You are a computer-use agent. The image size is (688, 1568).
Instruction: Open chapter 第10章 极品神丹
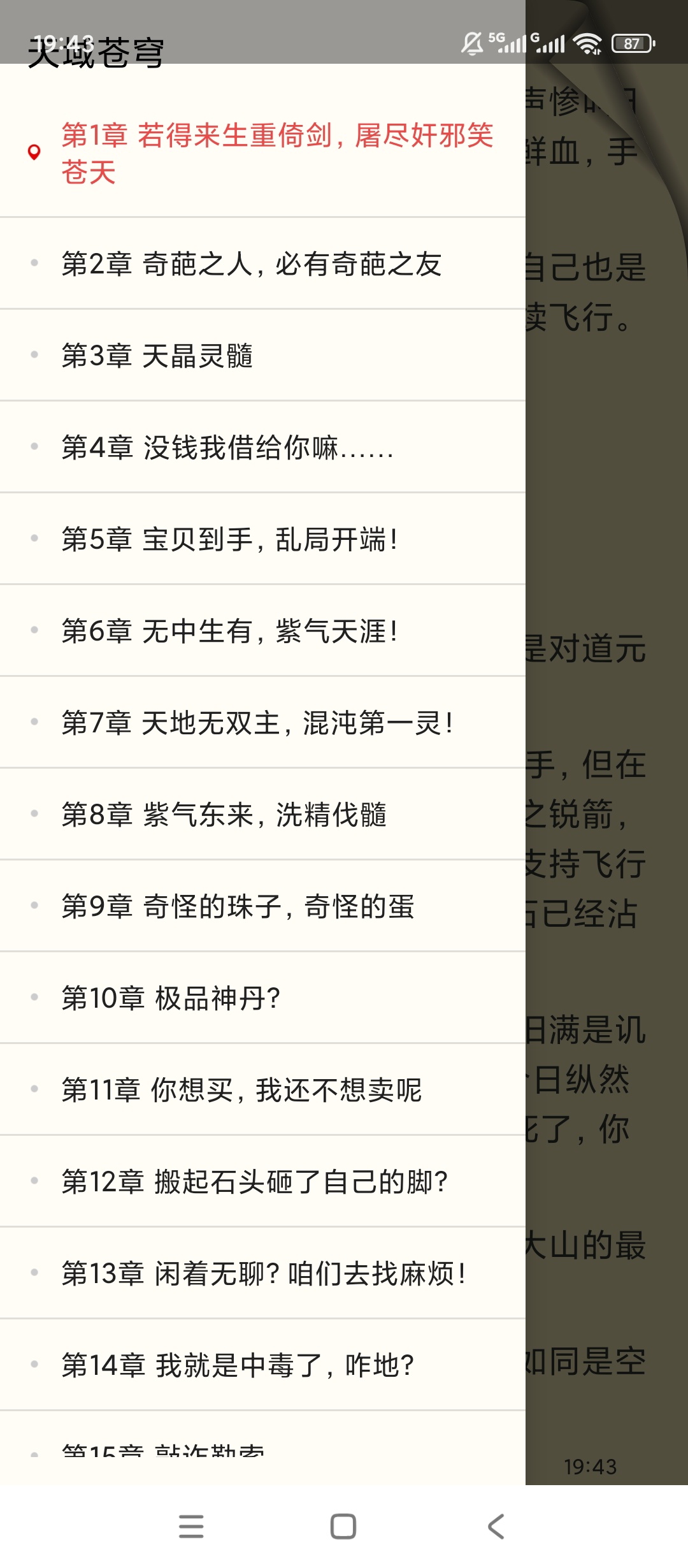click(172, 998)
